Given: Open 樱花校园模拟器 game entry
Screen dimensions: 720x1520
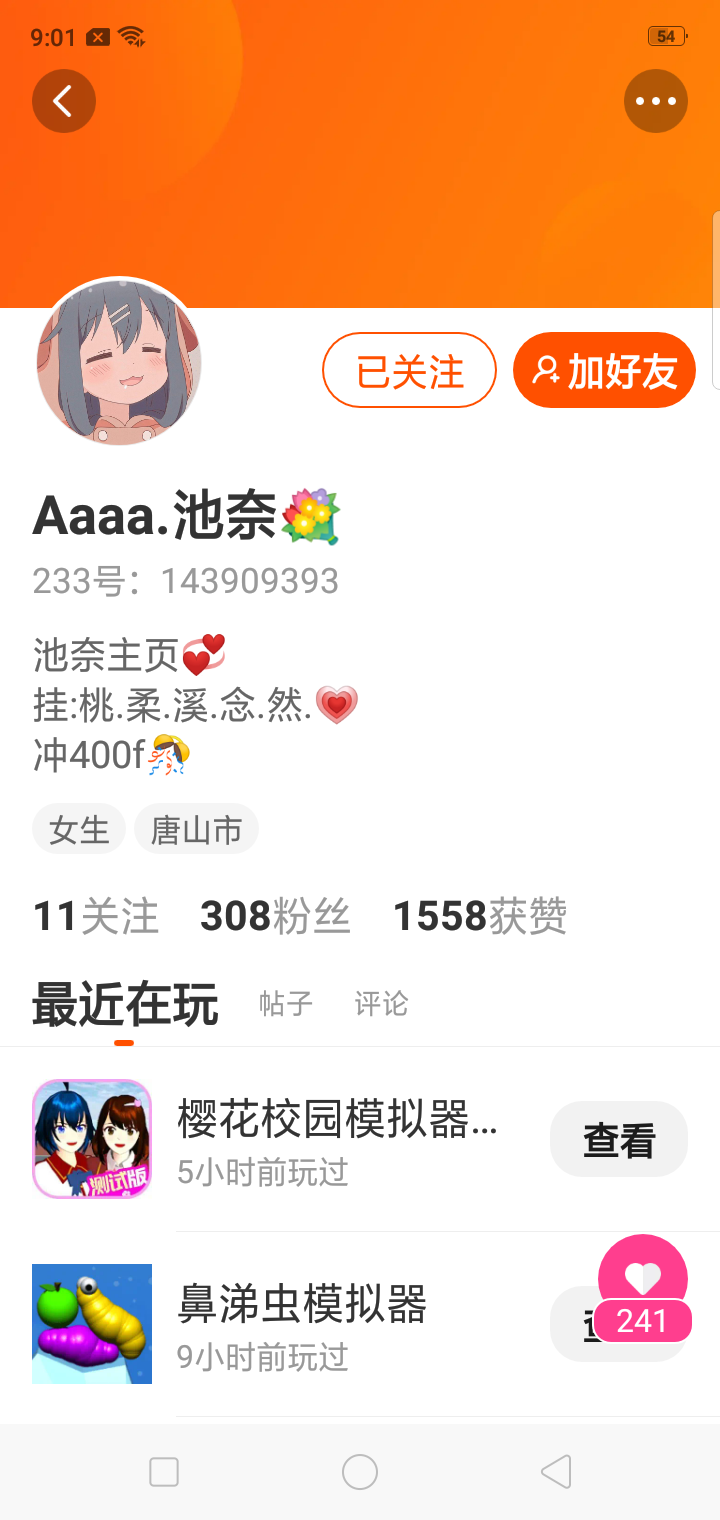Looking at the screenshot, I should point(336,1138).
